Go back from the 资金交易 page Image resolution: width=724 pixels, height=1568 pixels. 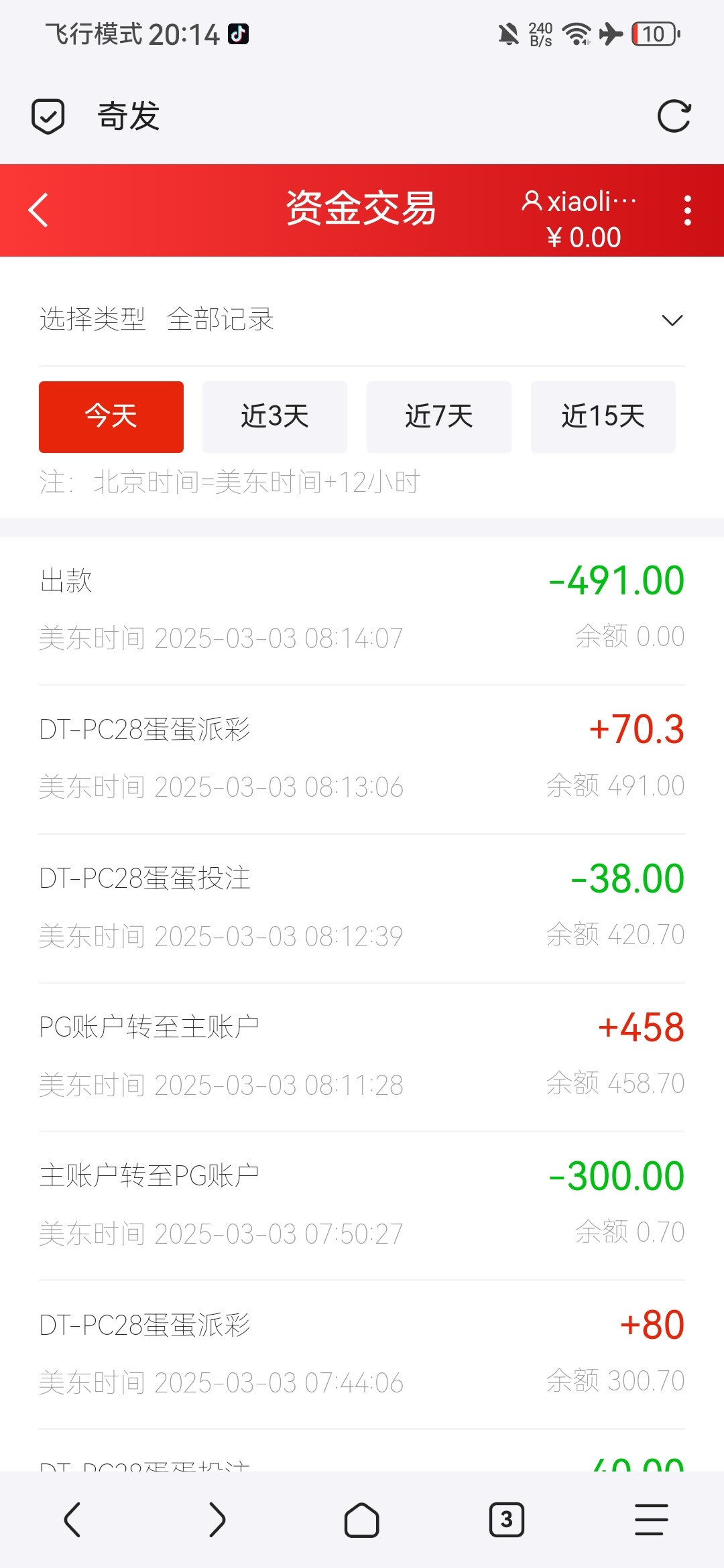[39, 210]
